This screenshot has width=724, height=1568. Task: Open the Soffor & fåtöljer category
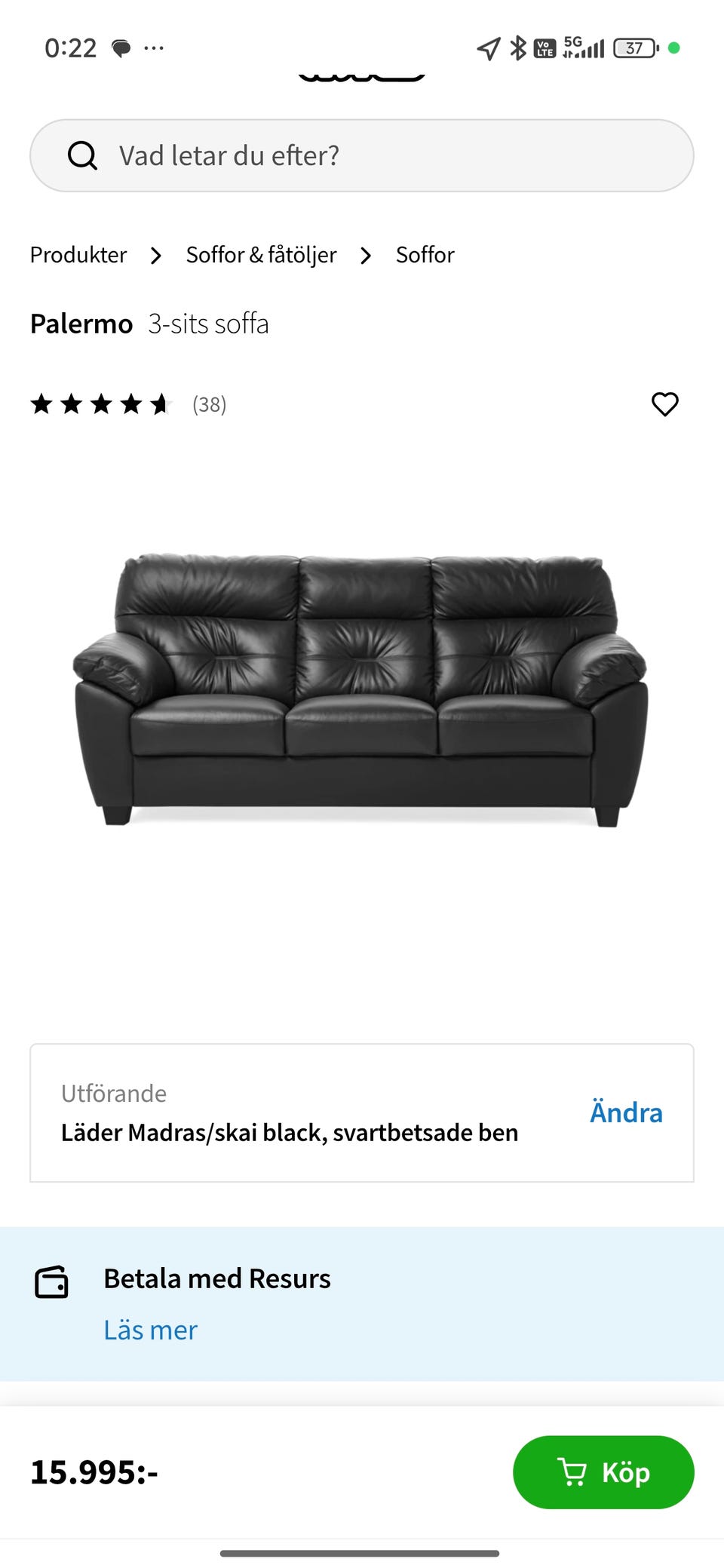coord(261,255)
